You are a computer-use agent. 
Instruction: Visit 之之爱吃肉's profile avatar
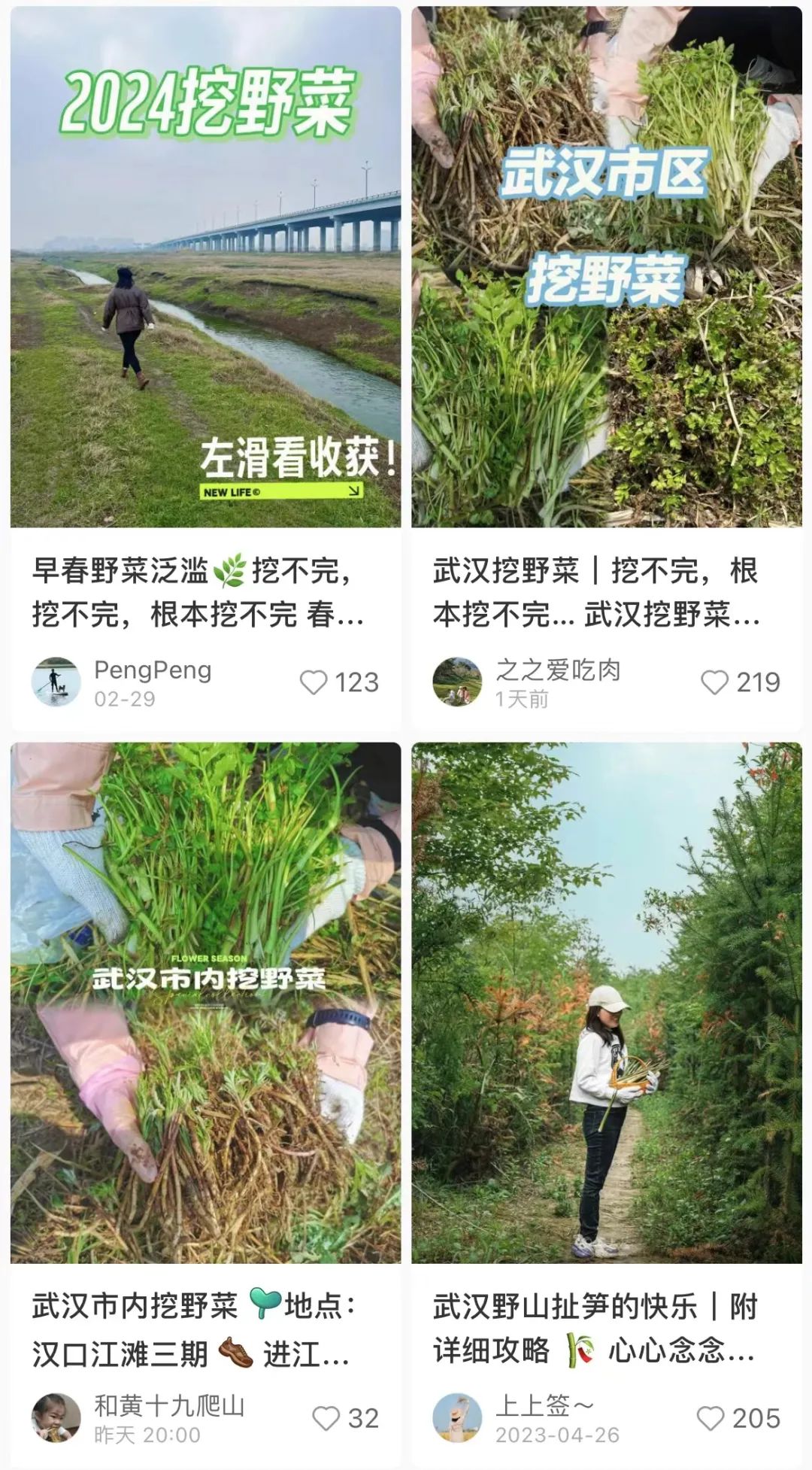(457, 682)
